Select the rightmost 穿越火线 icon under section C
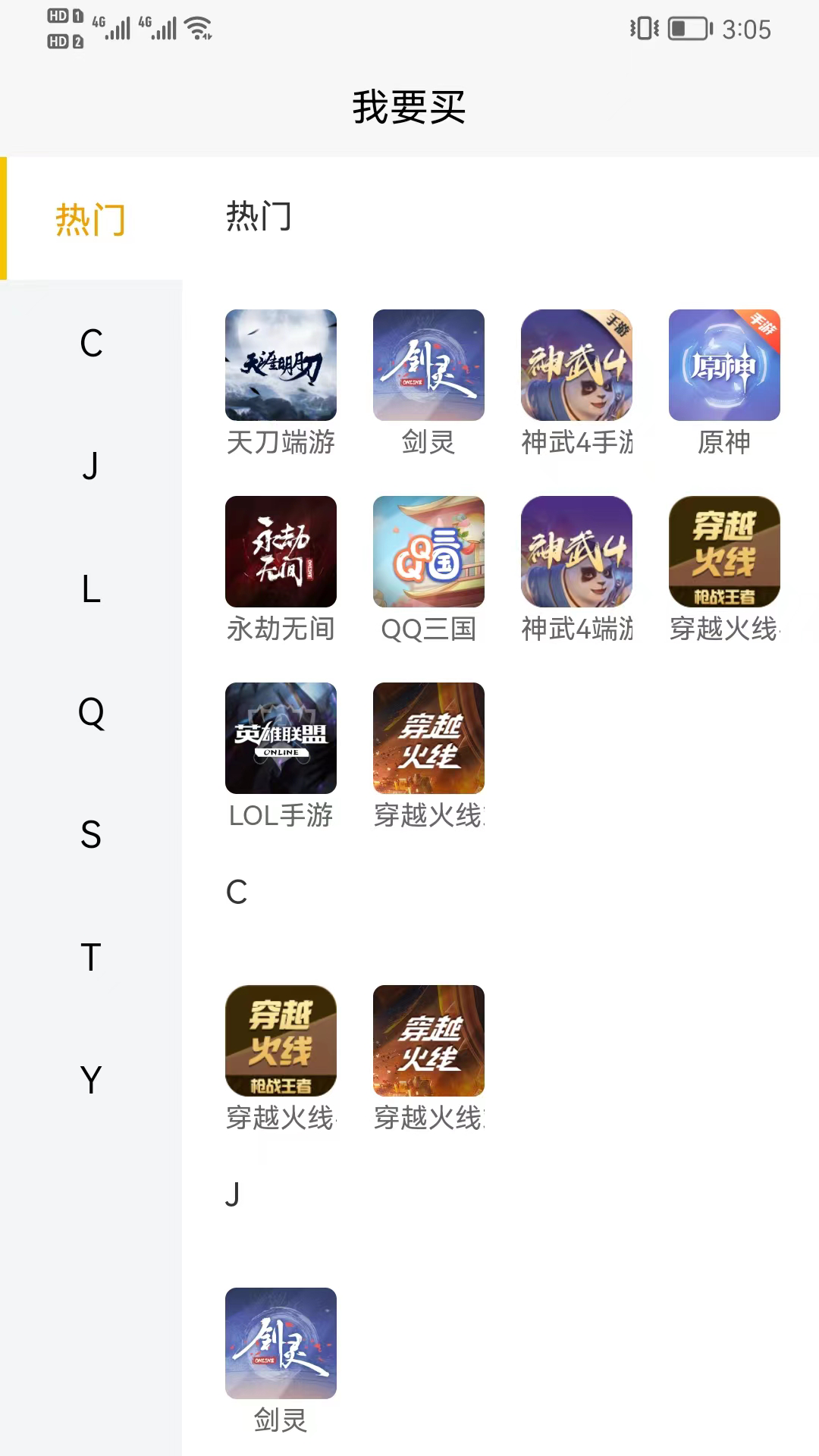 coord(428,1040)
